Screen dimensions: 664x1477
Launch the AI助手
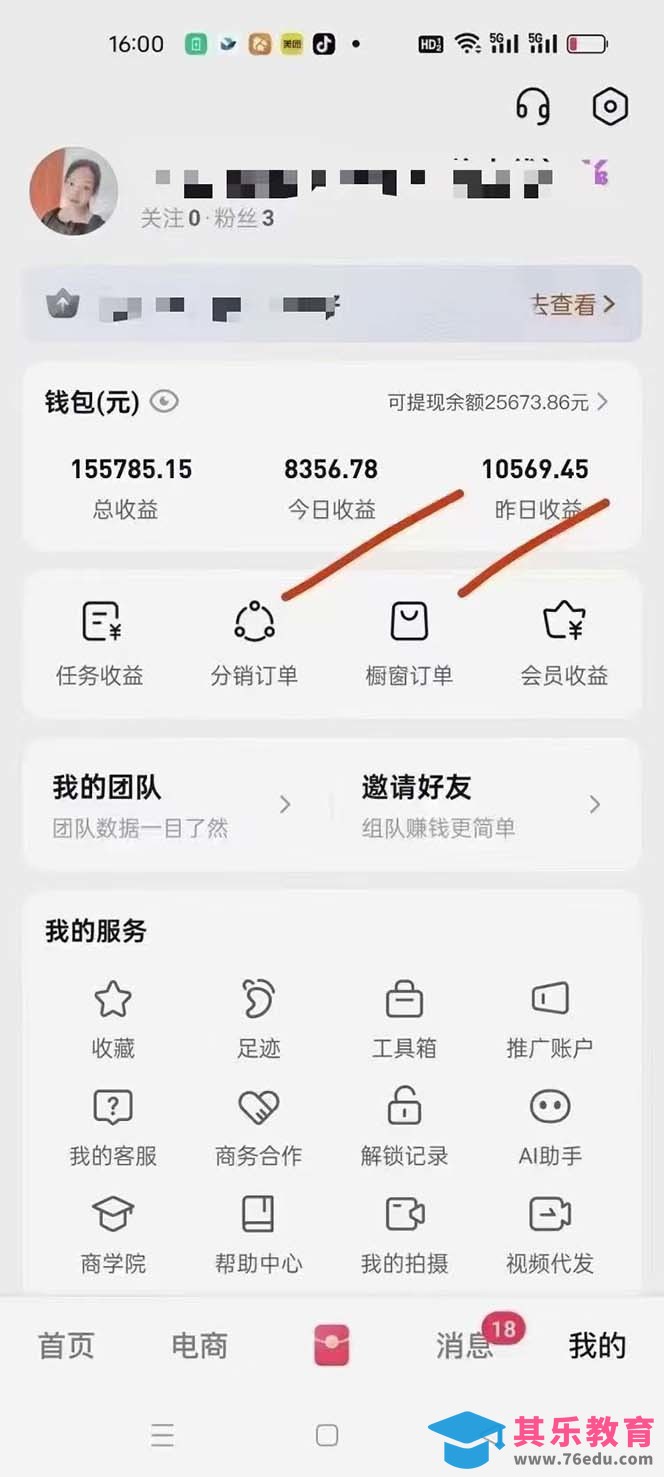point(549,1126)
